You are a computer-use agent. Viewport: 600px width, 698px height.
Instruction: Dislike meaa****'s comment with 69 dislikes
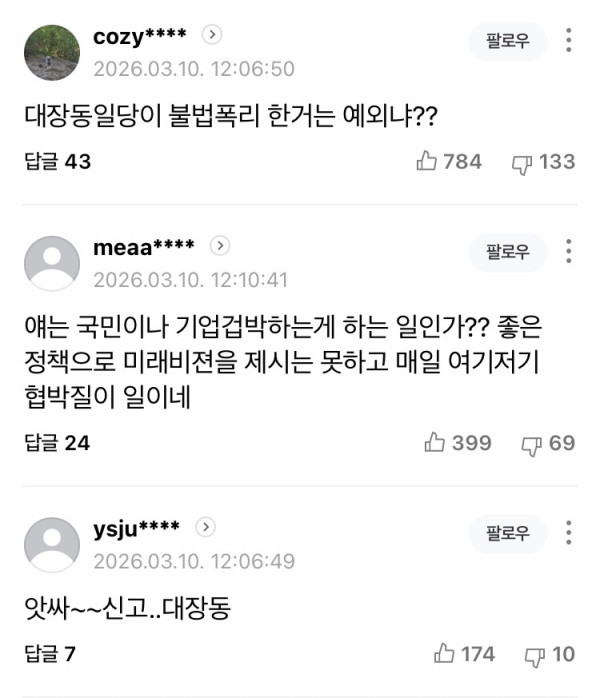[x=548, y=441]
